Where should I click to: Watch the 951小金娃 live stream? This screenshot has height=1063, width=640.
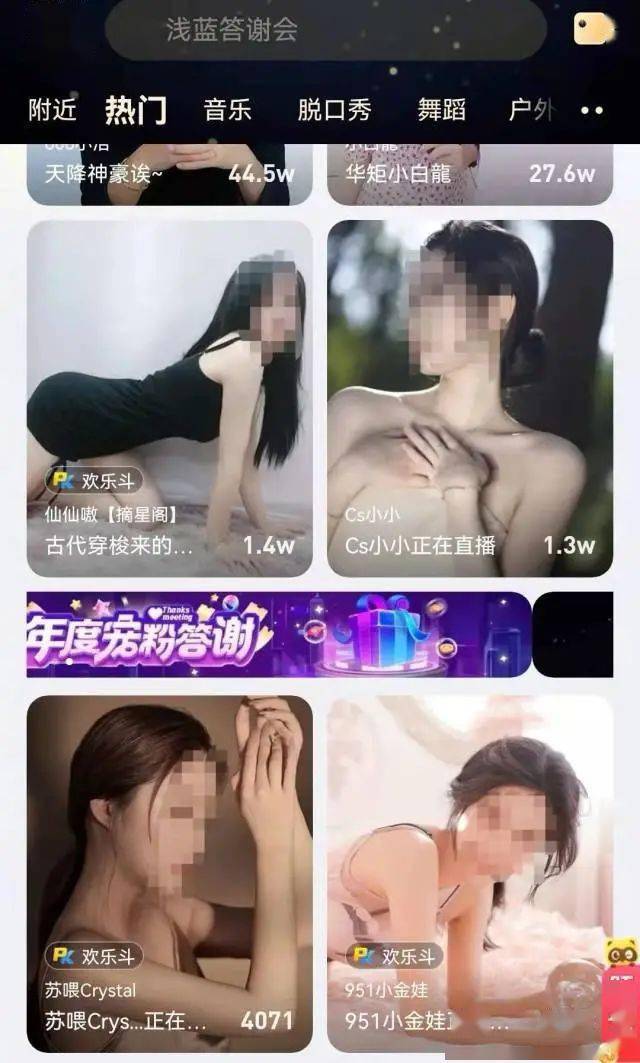(x=470, y=872)
